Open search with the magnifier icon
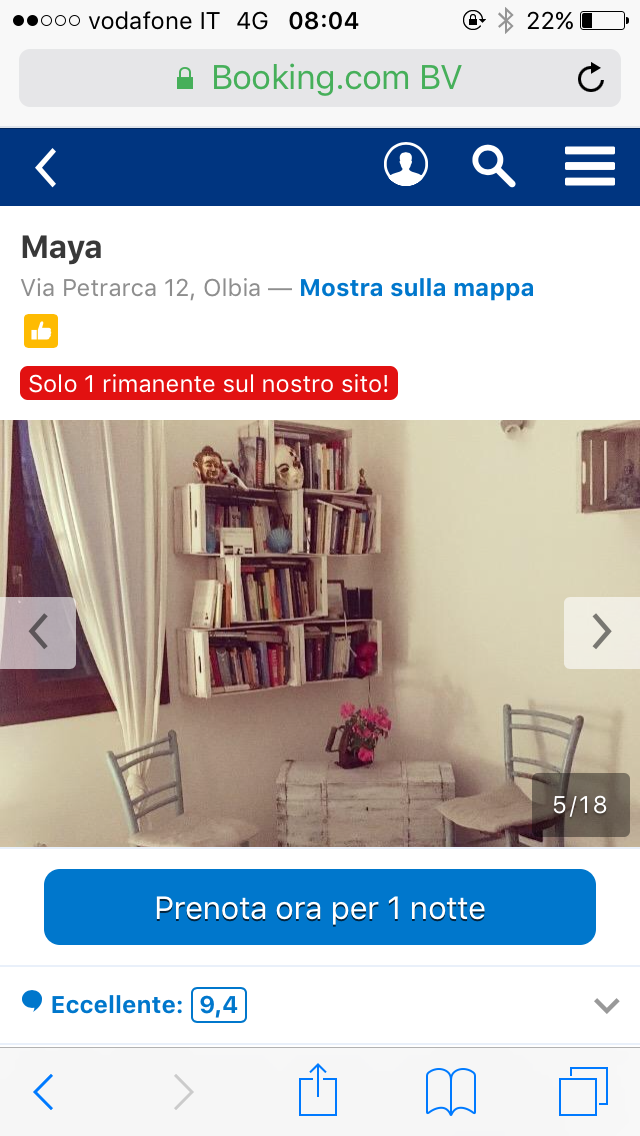Screen dimensions: 640x1136 click(x=493, y=166)
